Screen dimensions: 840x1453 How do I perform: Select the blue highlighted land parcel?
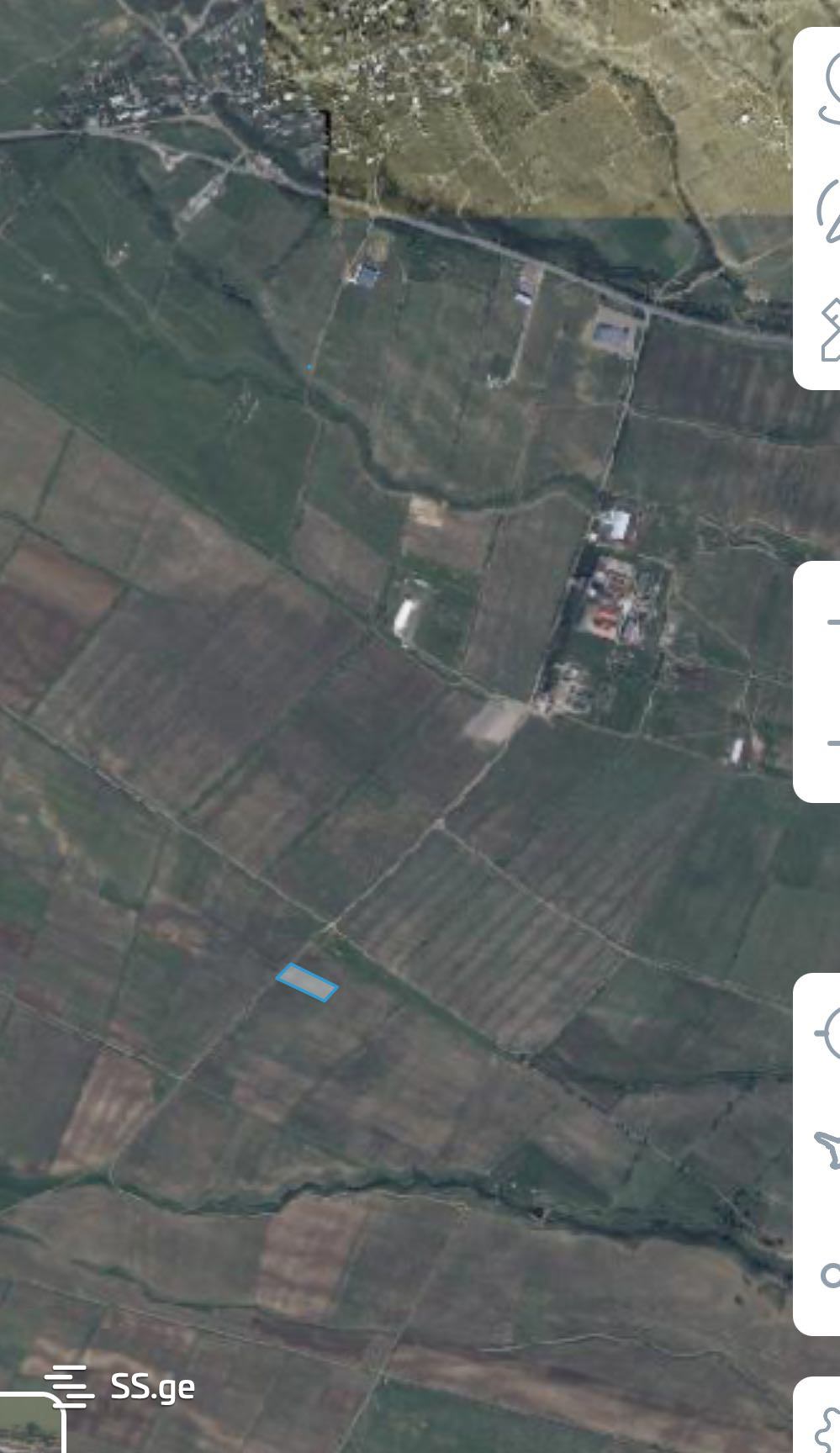(x=307, y=982)
